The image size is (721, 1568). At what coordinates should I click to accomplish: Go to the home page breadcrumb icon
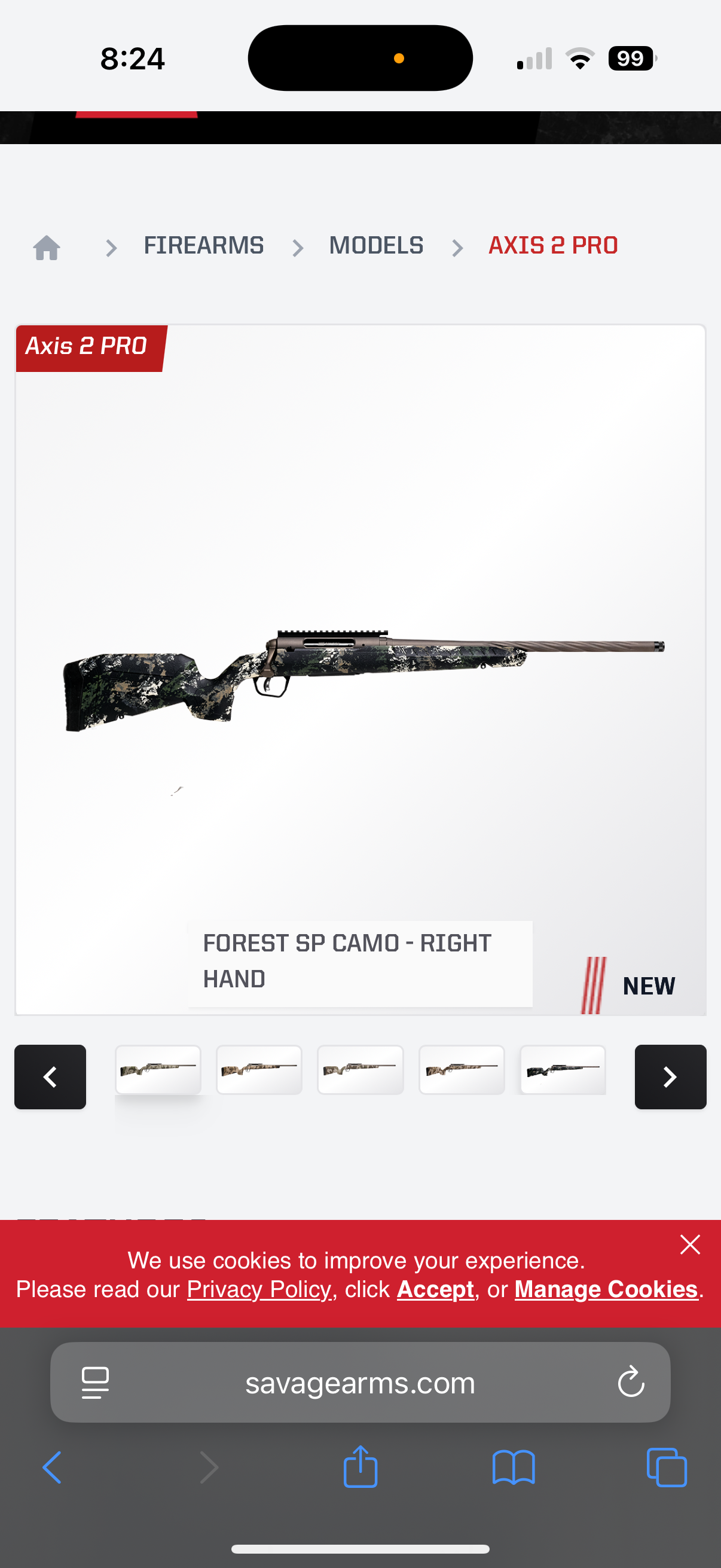pyautogui.click(x=46, y=247)
